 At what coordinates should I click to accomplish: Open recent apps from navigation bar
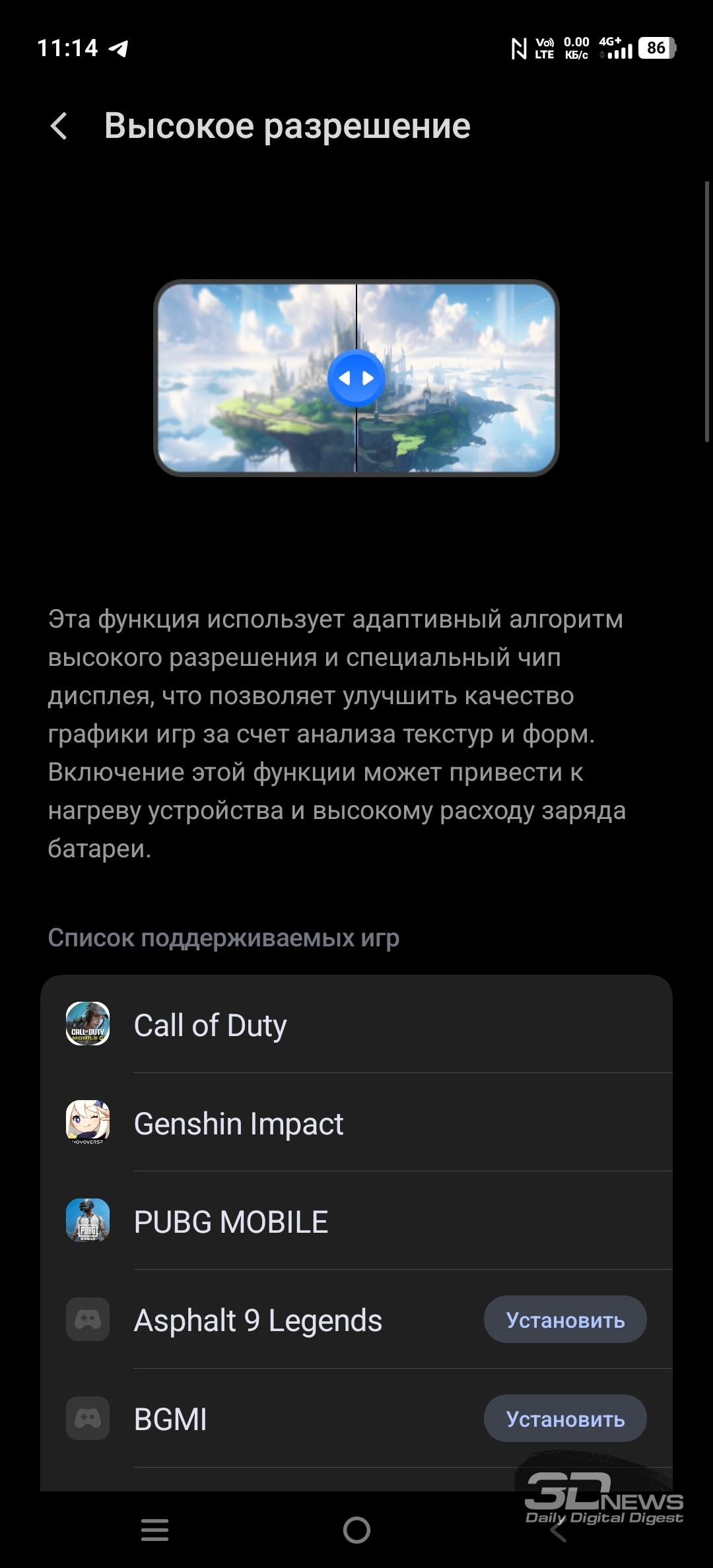[x=155, y=1529]
